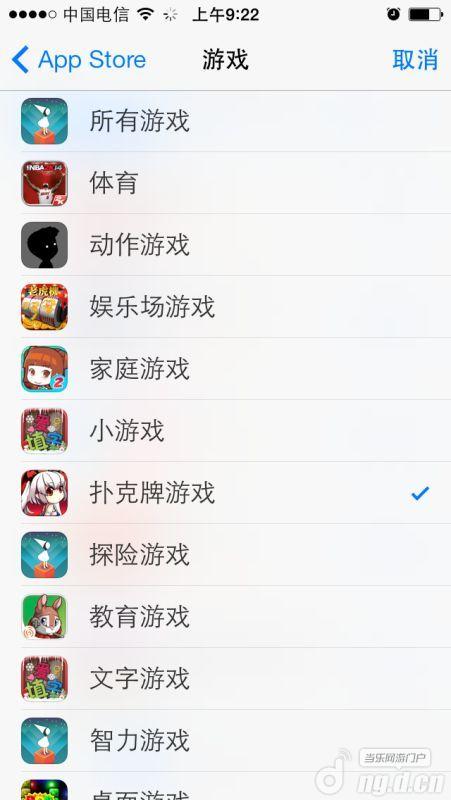Tap 取消 to cancel category selection
The height and width of the screenshot is (800, 451).
pos(415,60)
